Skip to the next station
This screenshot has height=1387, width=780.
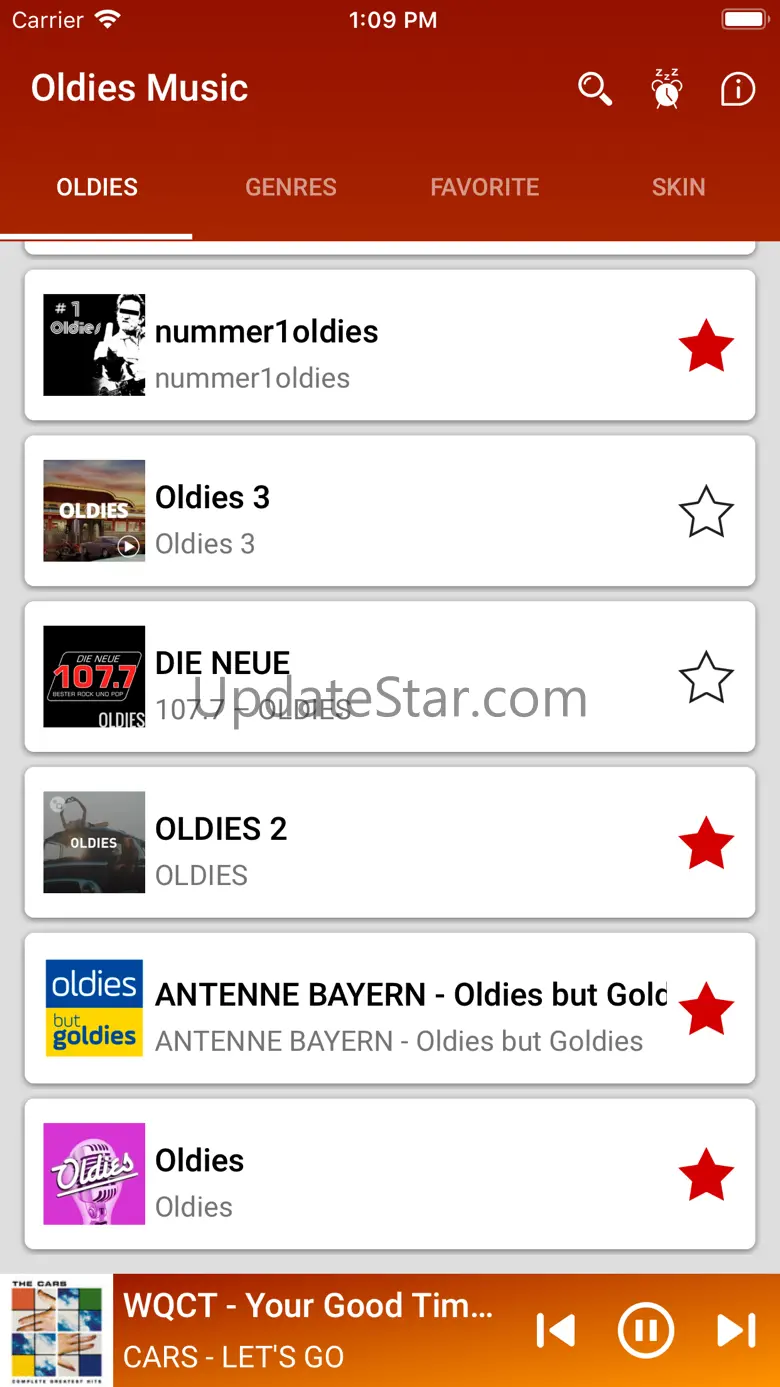(x=737, y=1331)
